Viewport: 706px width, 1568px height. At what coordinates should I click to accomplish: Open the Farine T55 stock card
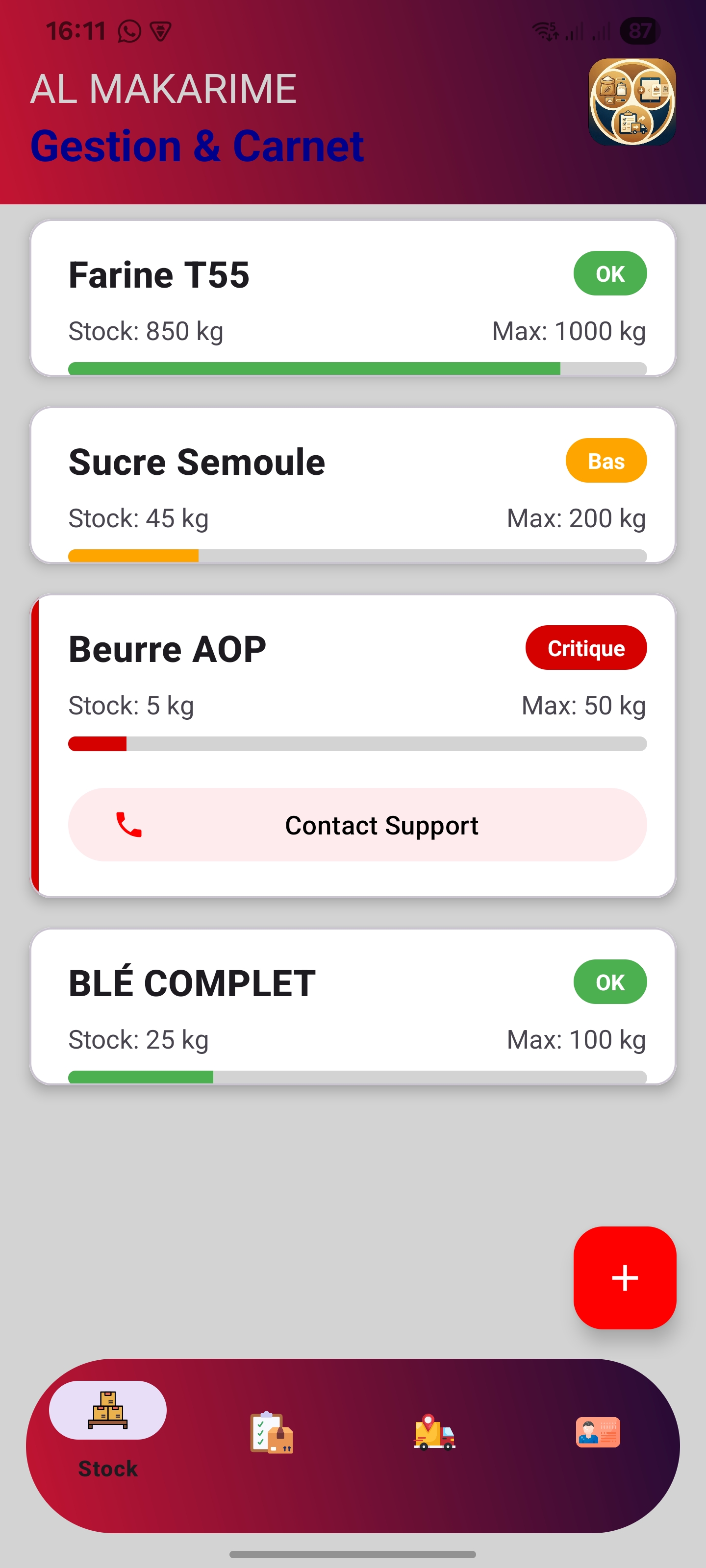click(353, 298)
